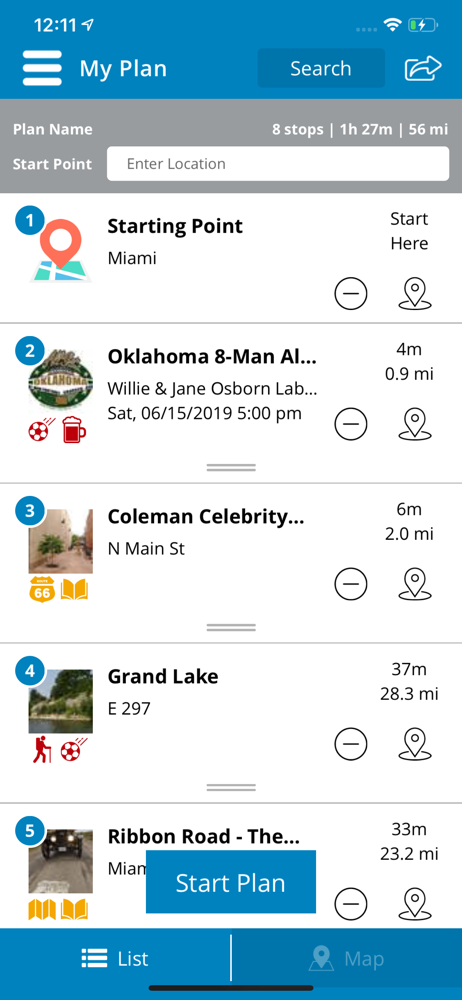Remove the Coleman Celebrity stop
Image resolution: width=462 pixels, height=1000 pixels.
(x=351, y=584)
